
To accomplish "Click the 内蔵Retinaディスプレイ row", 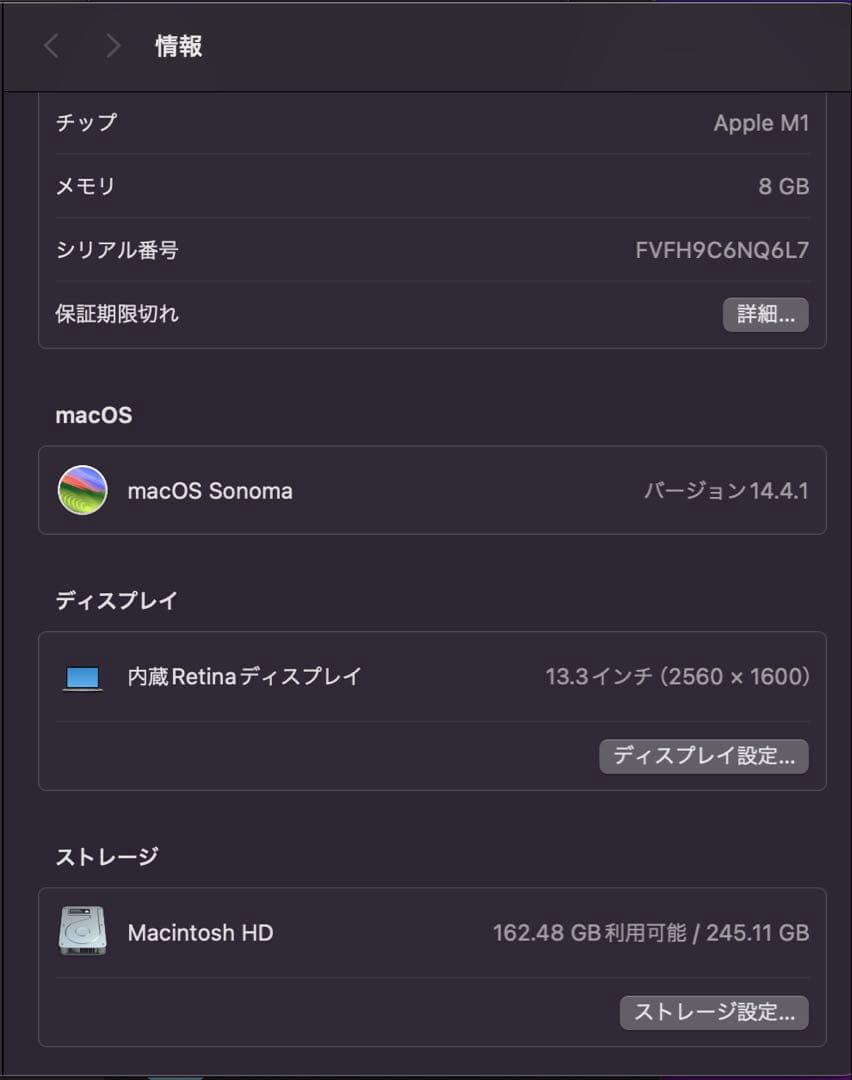I will point(430,676).
